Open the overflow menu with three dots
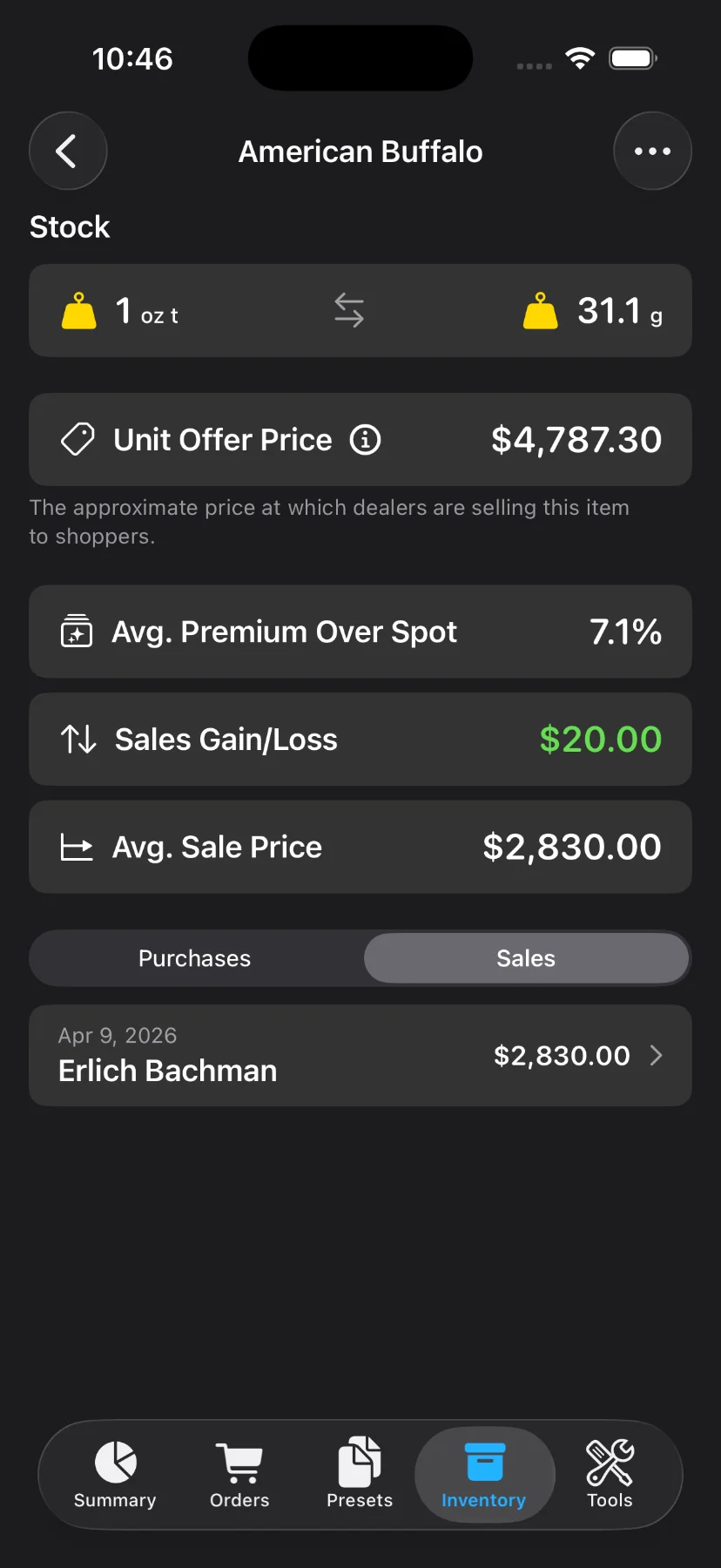 click(x=652, y=151)
